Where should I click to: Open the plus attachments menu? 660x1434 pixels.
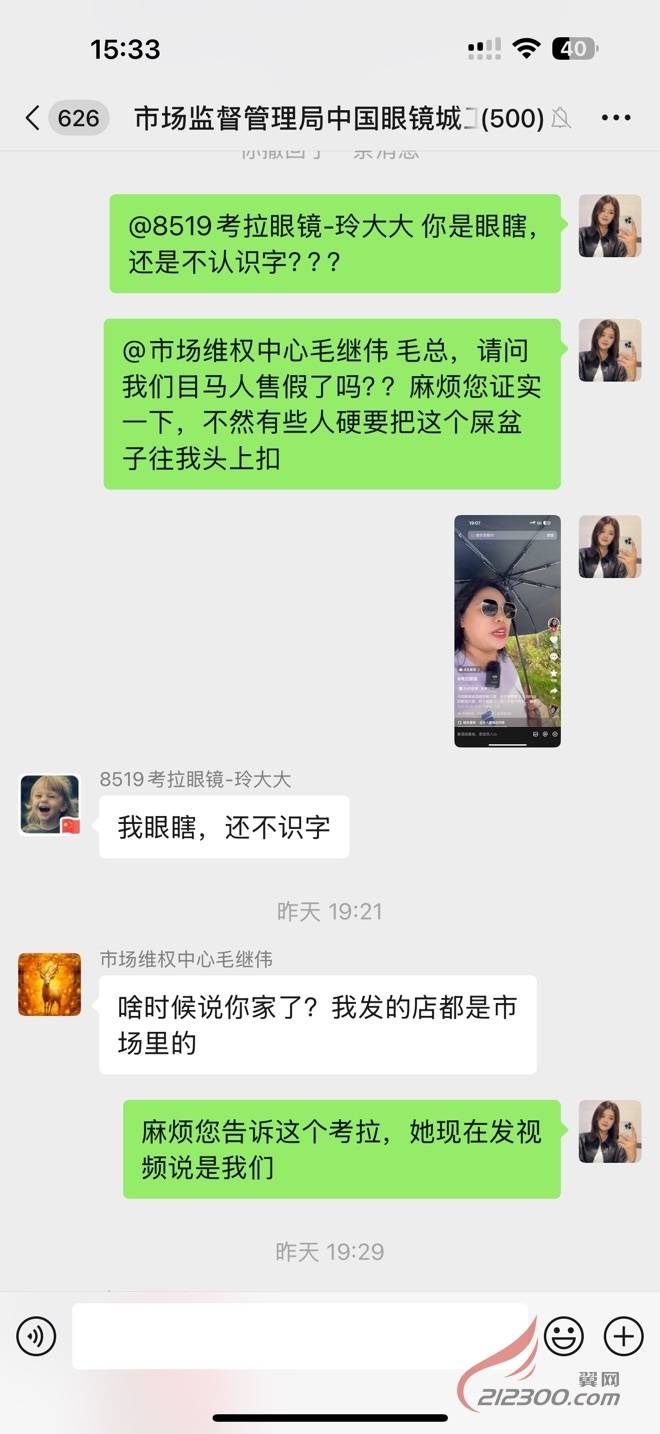[624, 1336]
